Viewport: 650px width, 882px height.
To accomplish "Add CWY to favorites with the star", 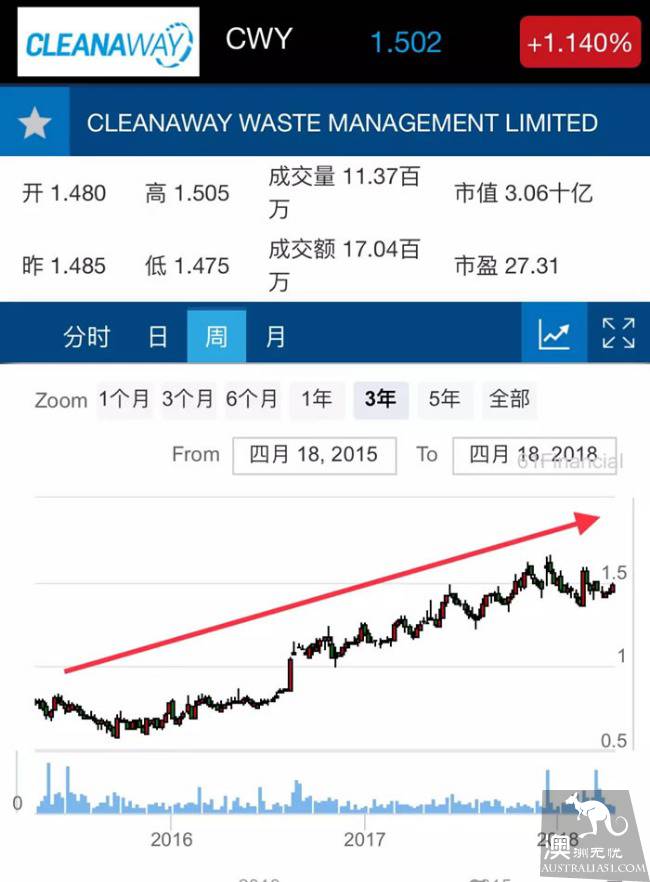I will coord(35,123).
